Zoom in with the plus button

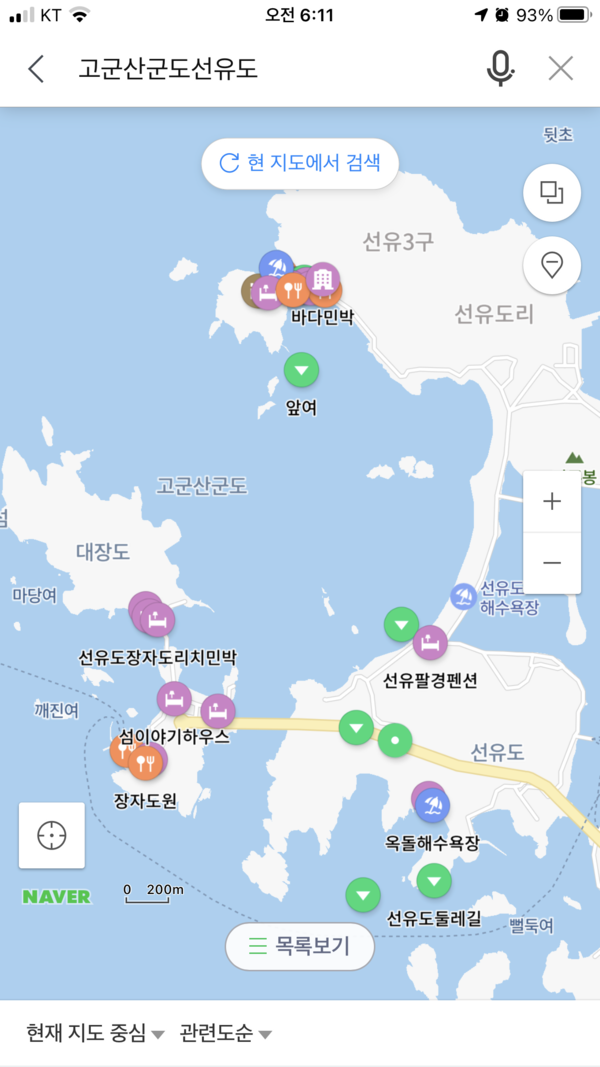551,502
